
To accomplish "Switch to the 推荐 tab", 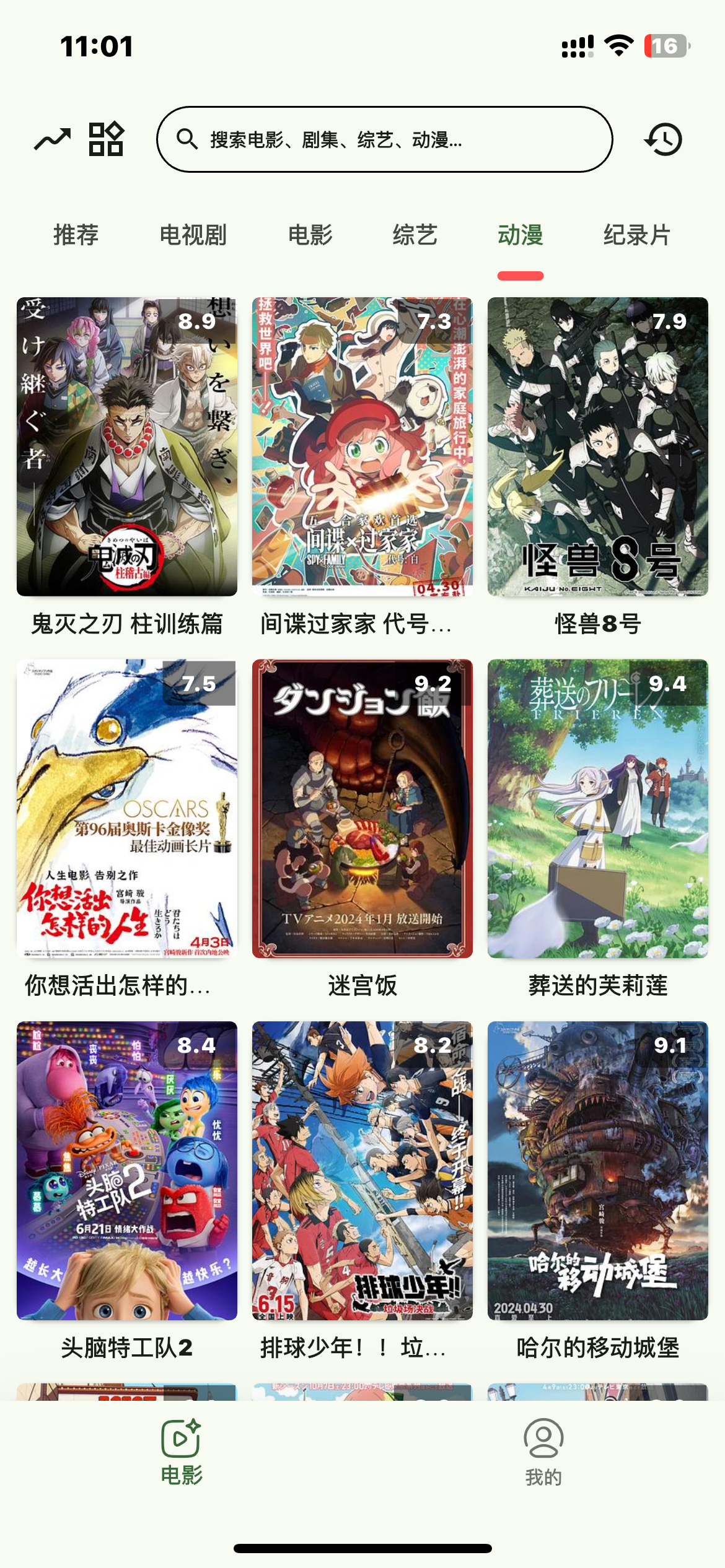I will tap(76, 235).
